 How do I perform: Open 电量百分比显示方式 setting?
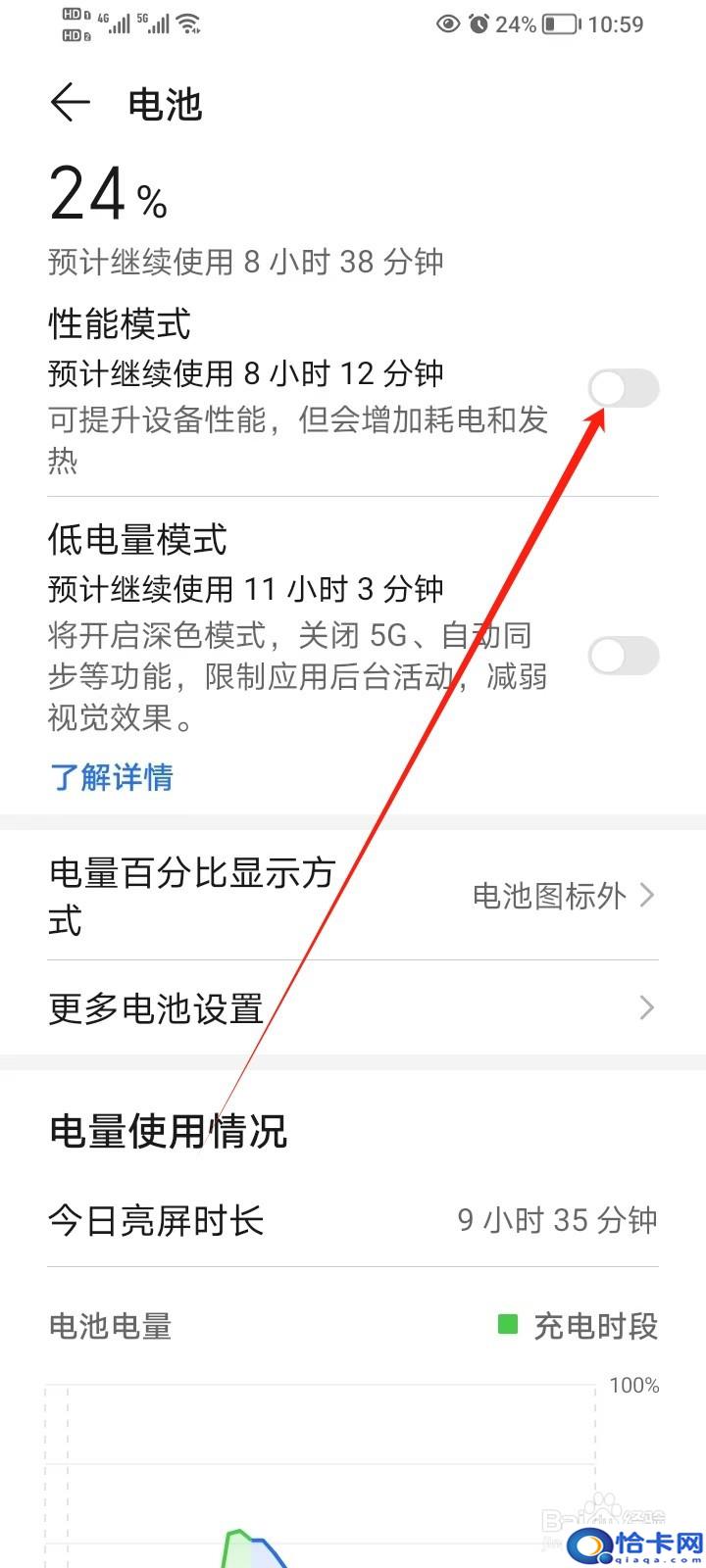(x=353, y=896)
